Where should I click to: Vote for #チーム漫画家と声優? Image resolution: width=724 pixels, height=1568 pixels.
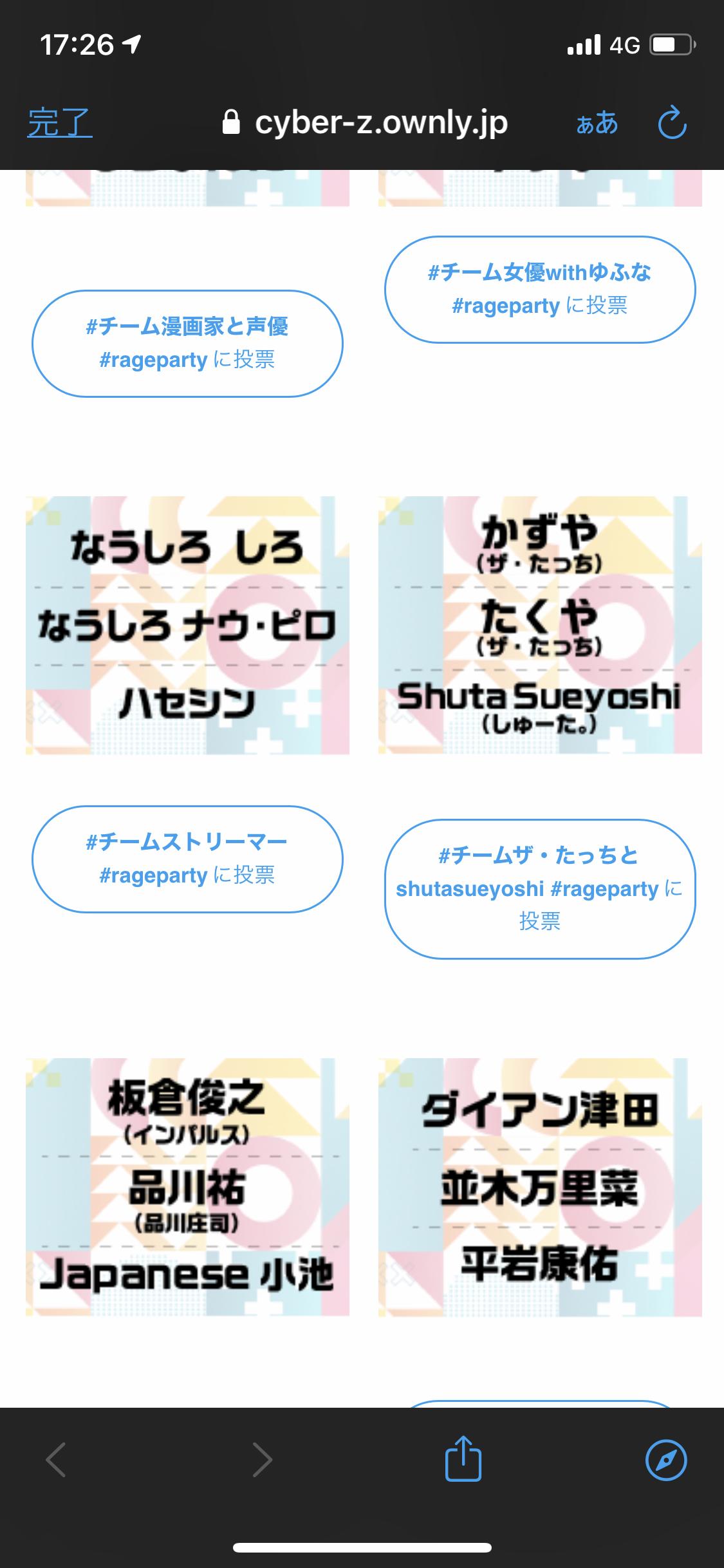point(187,343)
